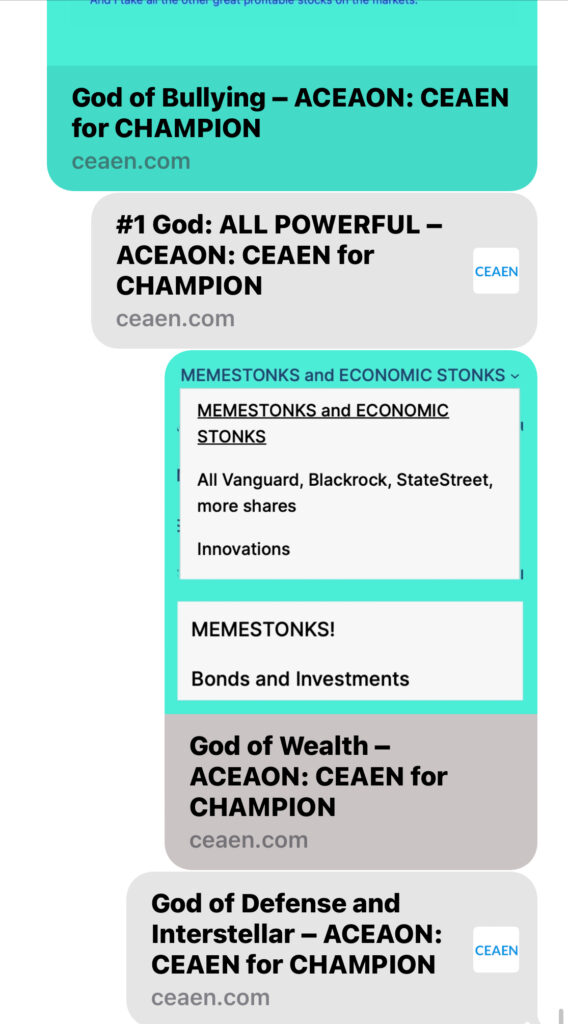Open the God of Bullying link preview
This screenshot has height=1024, width=568.
tap(292, 95)
